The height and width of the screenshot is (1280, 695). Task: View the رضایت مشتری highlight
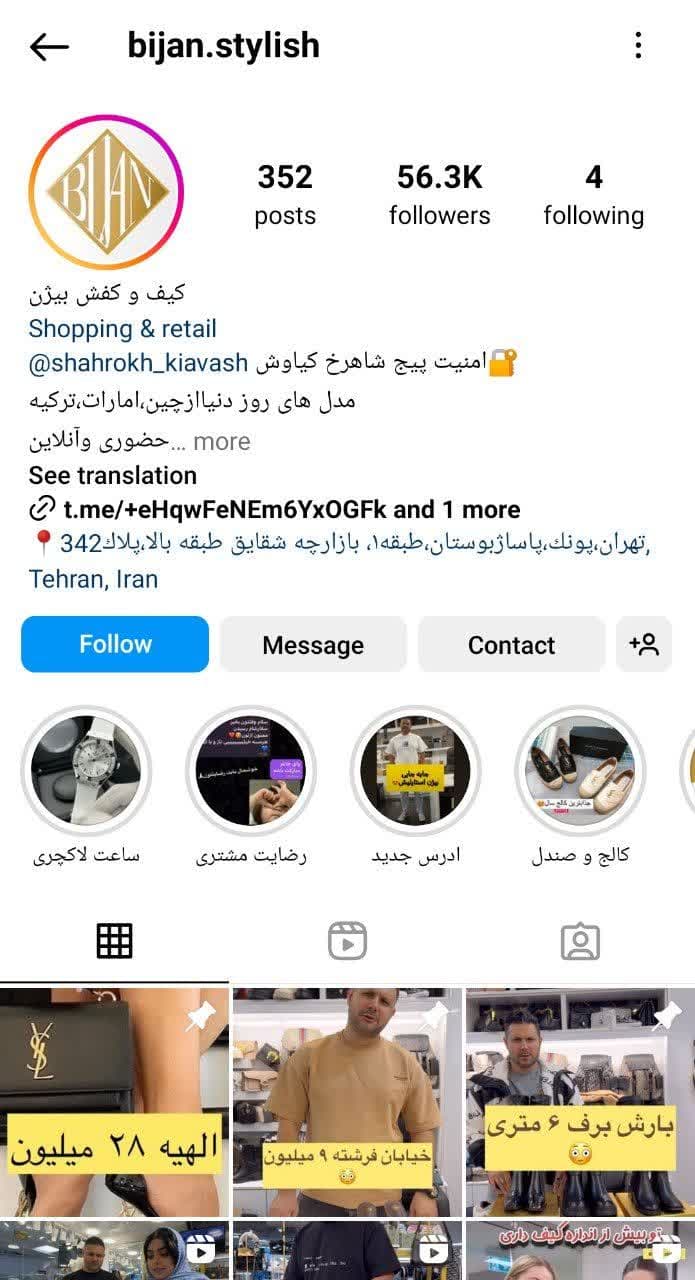pyautogui.click(x=251, y=771)
